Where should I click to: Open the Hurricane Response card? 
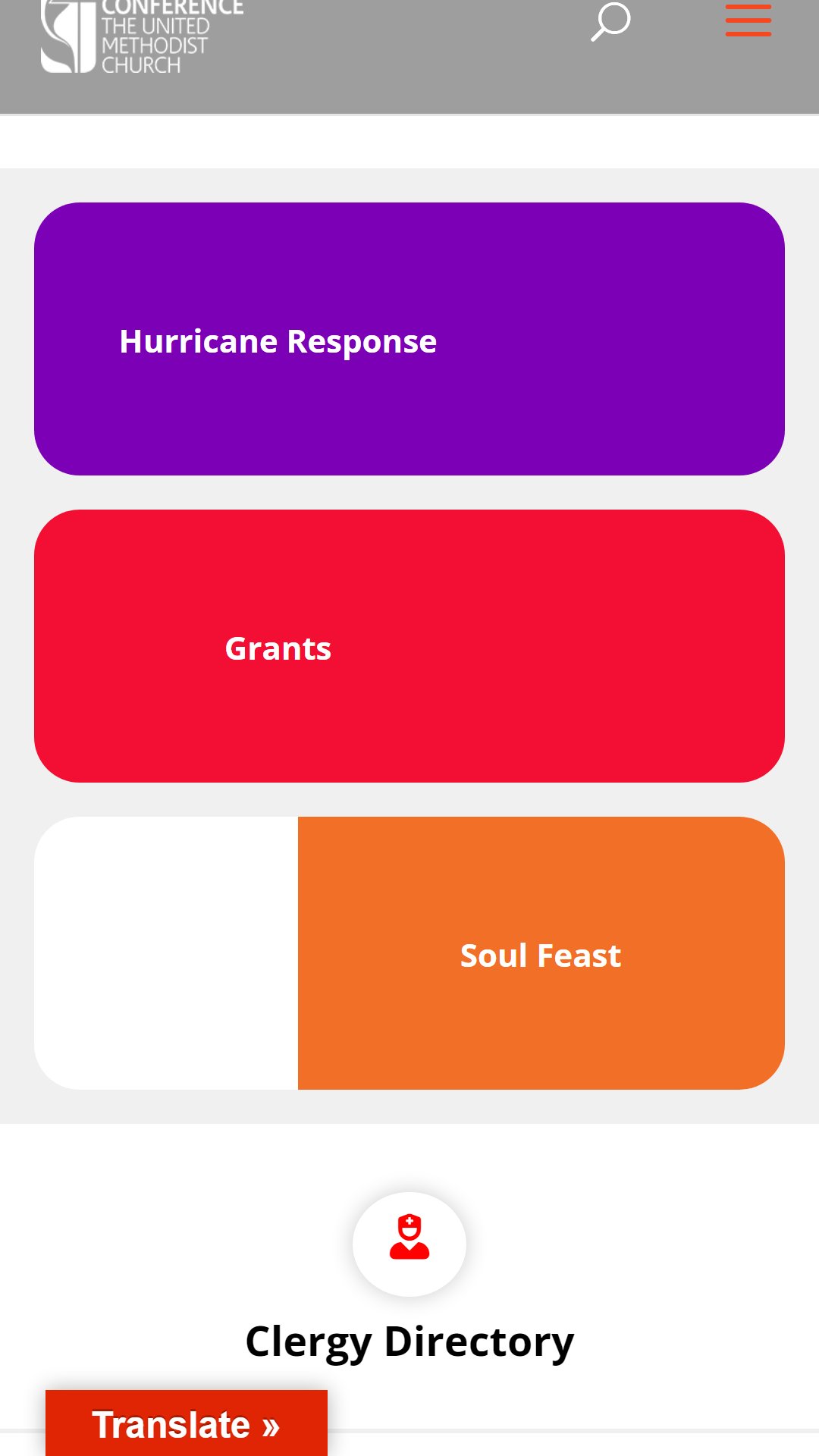409,339
